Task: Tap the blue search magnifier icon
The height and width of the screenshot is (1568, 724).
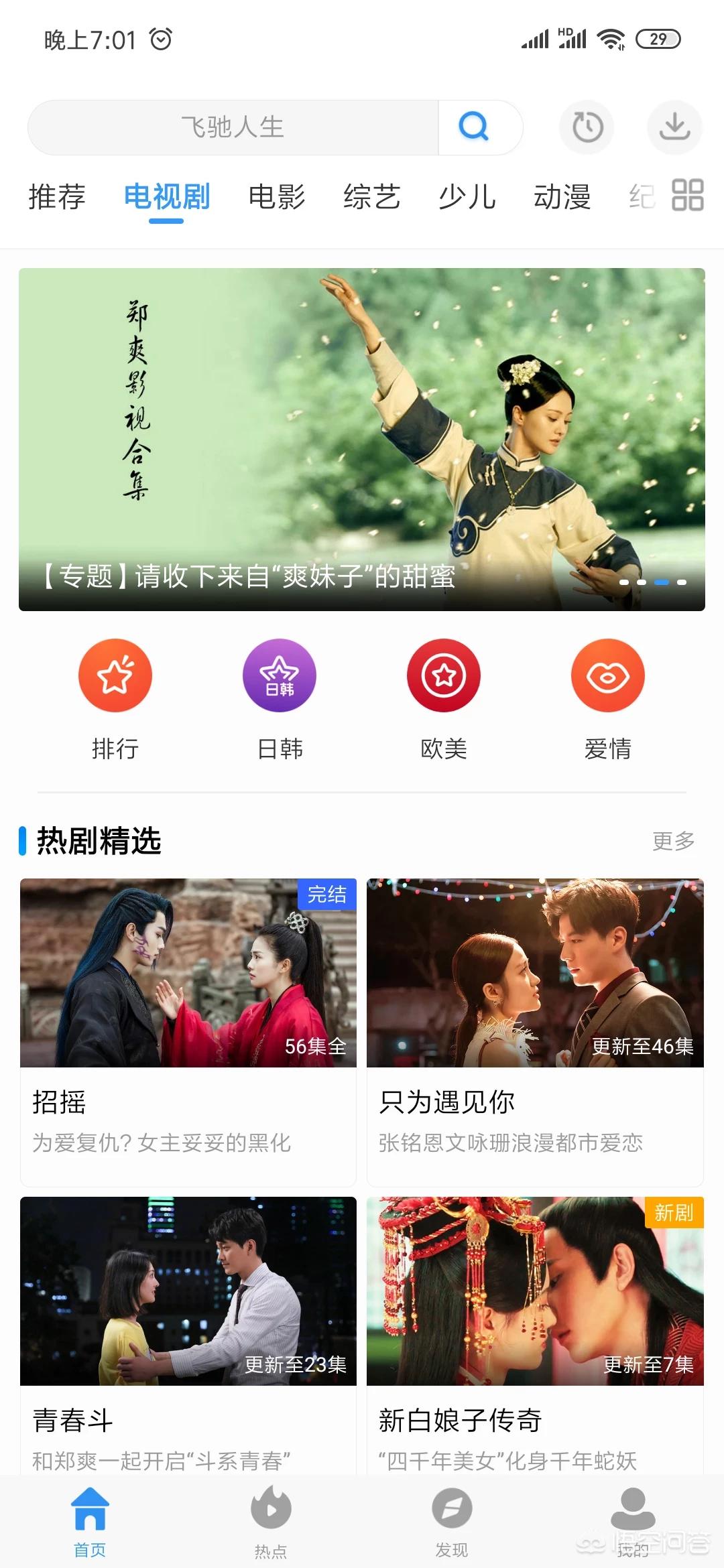Action: pos(474,127)
